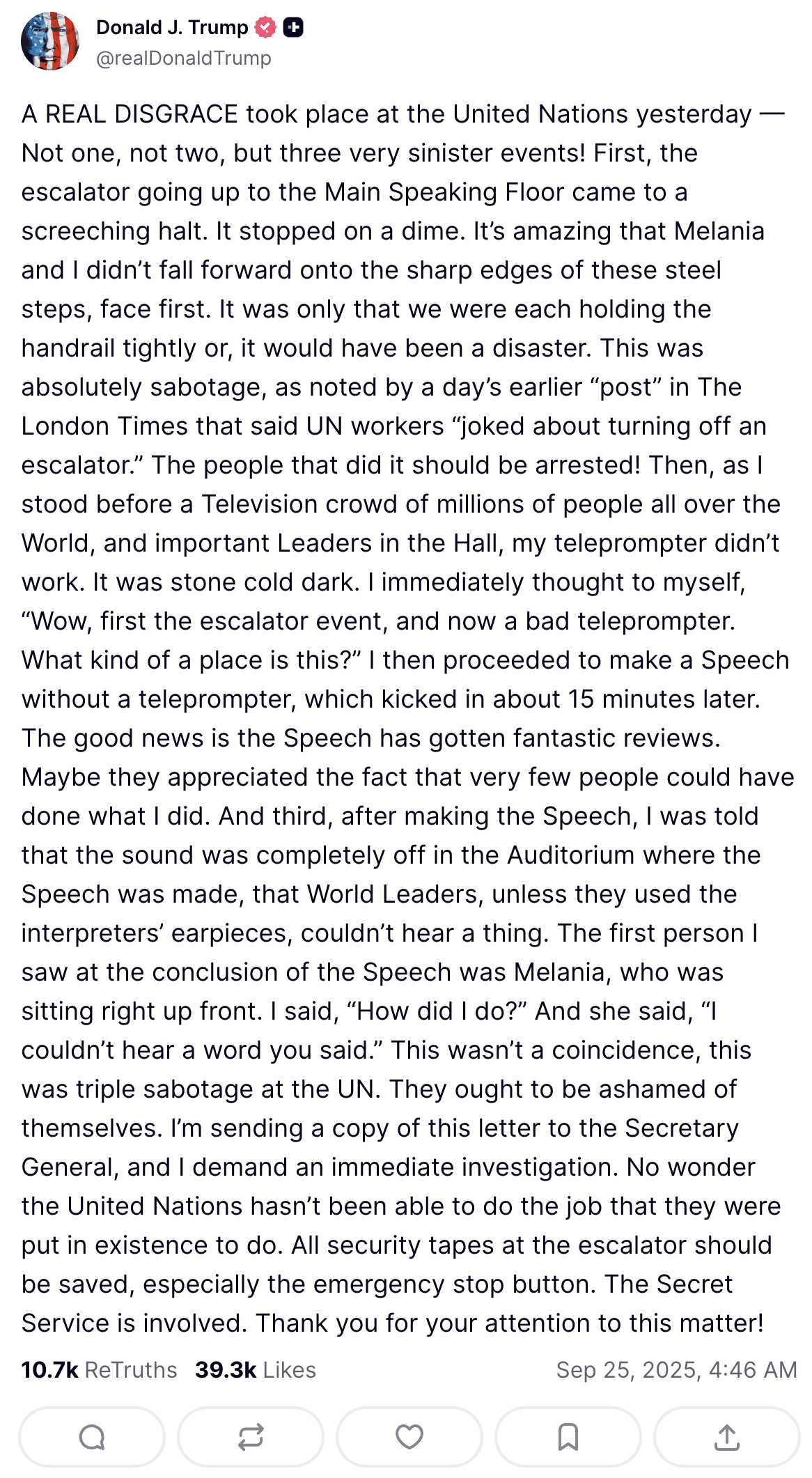View the 39.3k Likes list
The width and height of the screenshot is (812, 1478).
pyautogui.click(x=256, y=1370)
